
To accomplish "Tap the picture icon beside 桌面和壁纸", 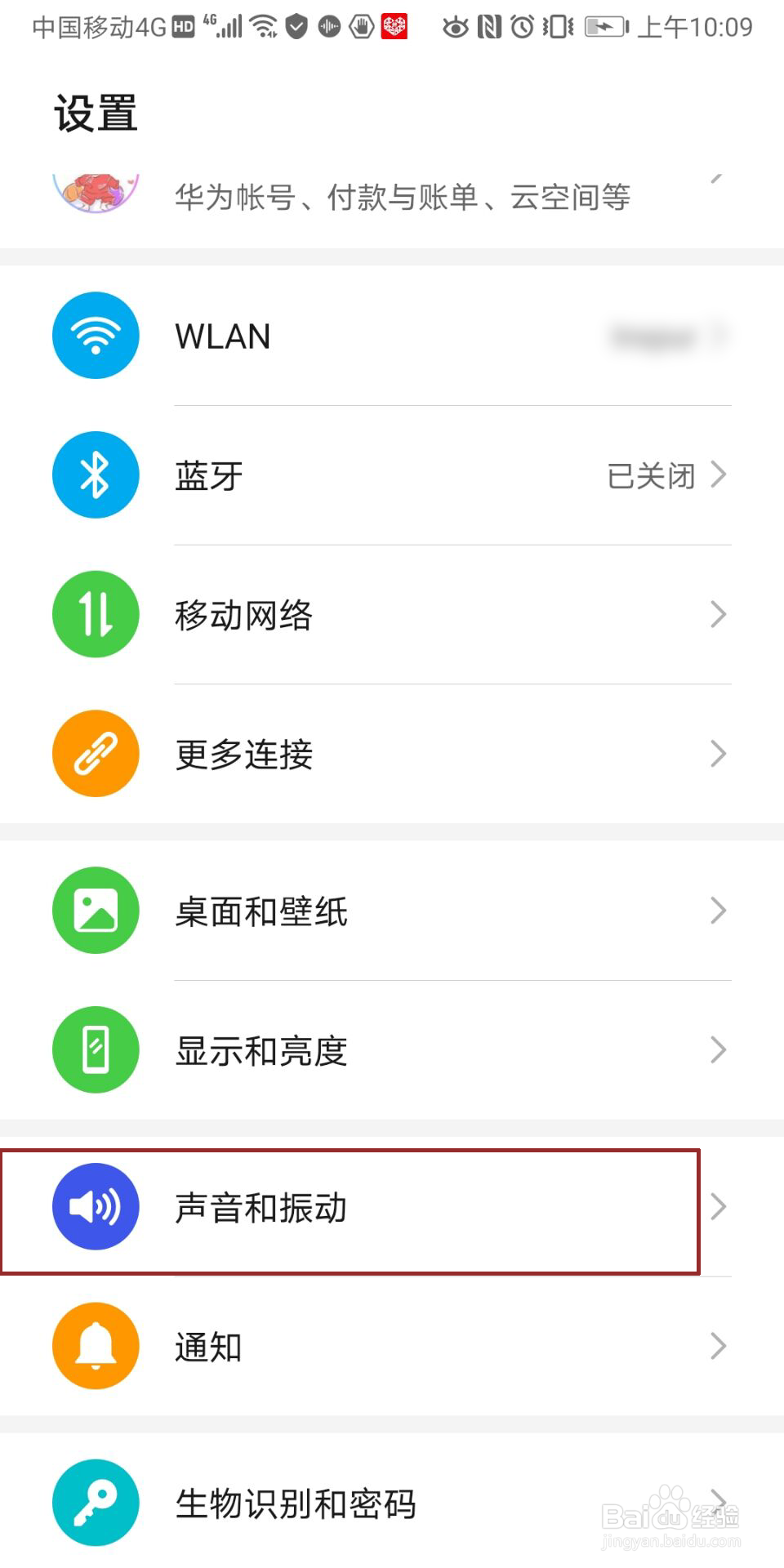I will click(95, 910).
